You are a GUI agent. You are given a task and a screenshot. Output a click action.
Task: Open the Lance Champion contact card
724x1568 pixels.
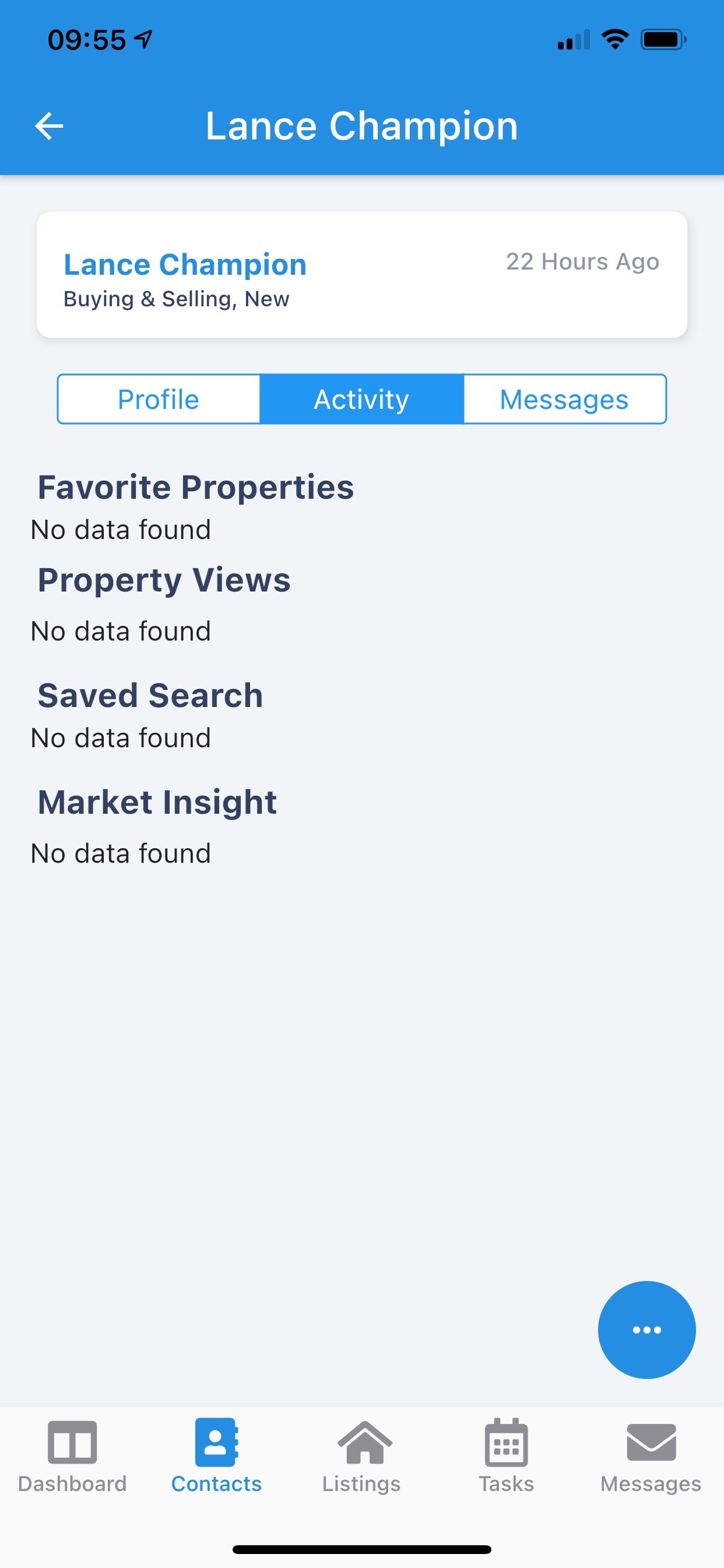[x=362, y=275]
